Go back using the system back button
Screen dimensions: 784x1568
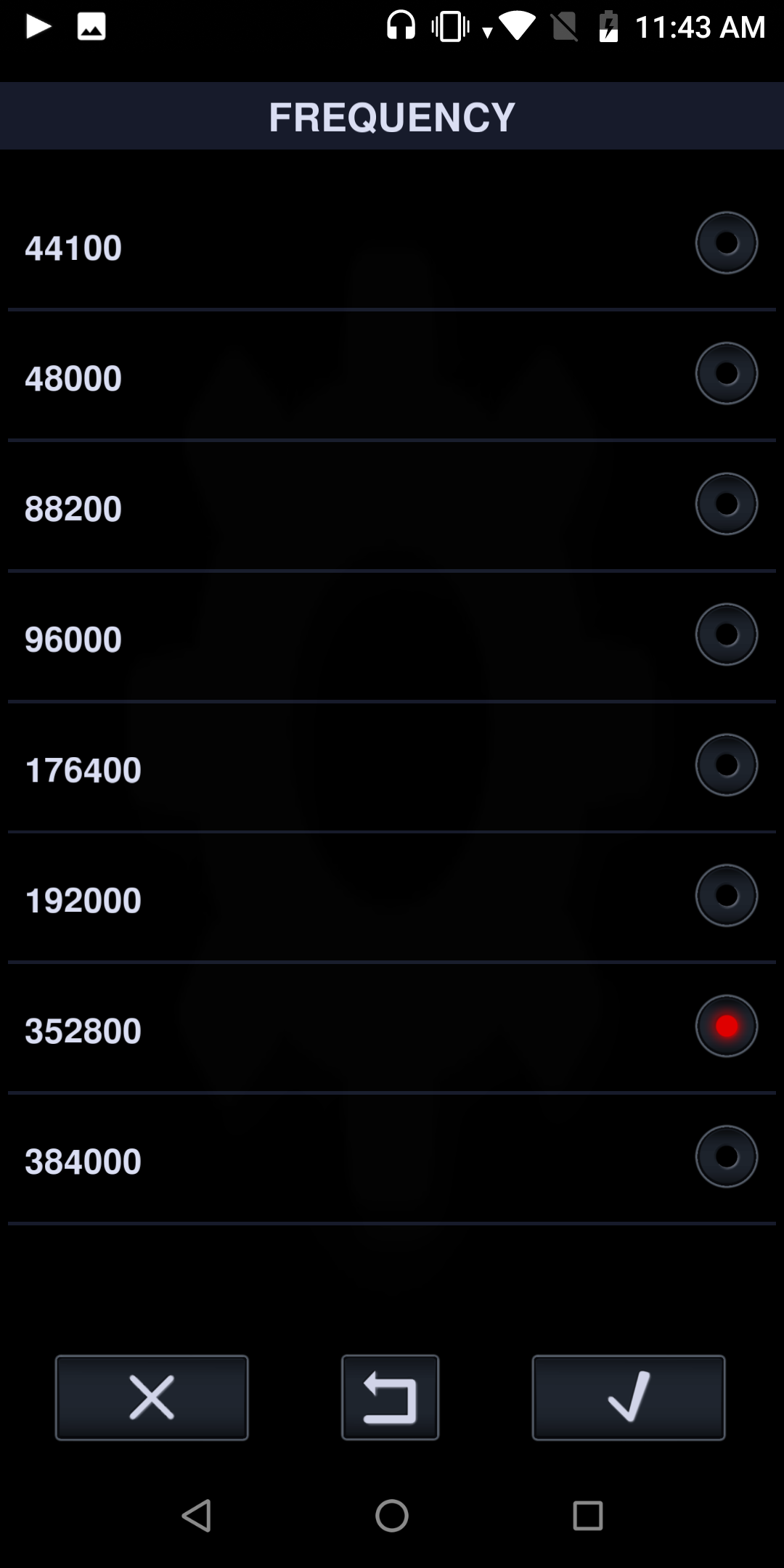[x=196, y=1516]
